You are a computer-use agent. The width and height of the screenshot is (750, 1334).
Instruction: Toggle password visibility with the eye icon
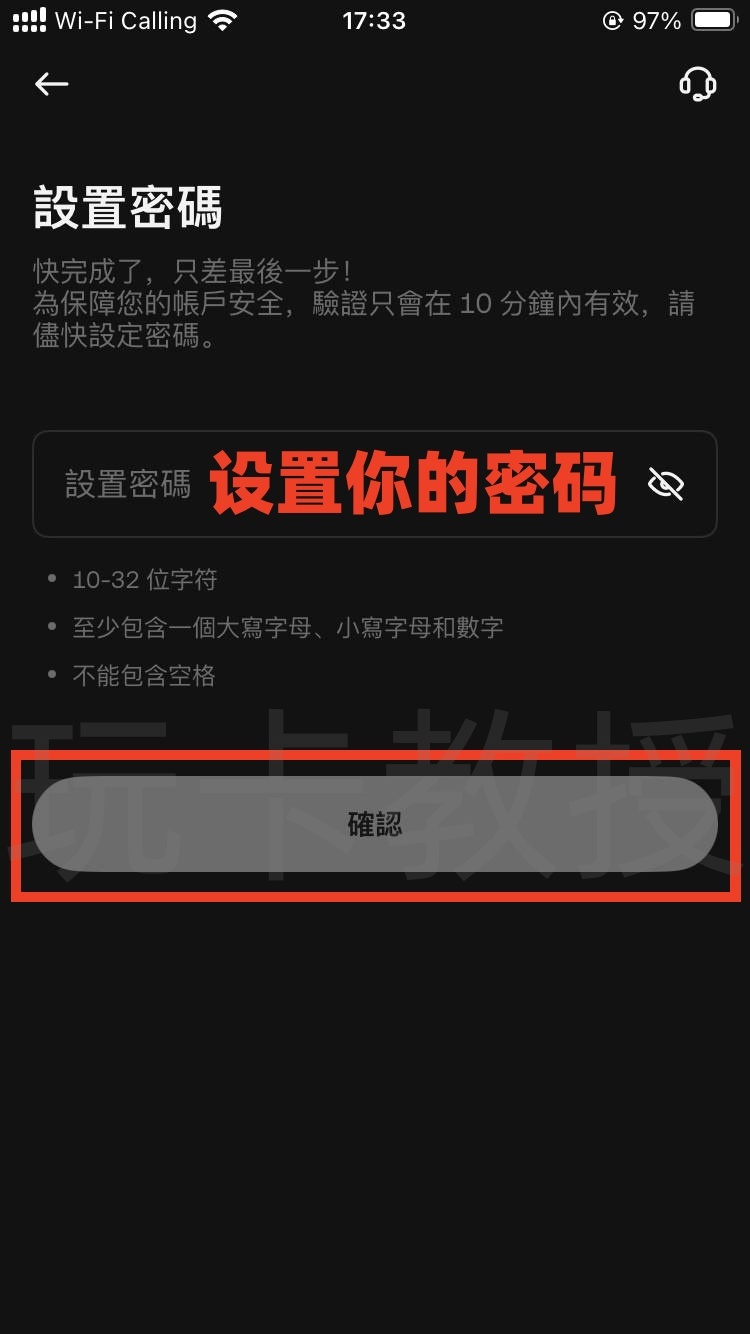coord(666,484)
